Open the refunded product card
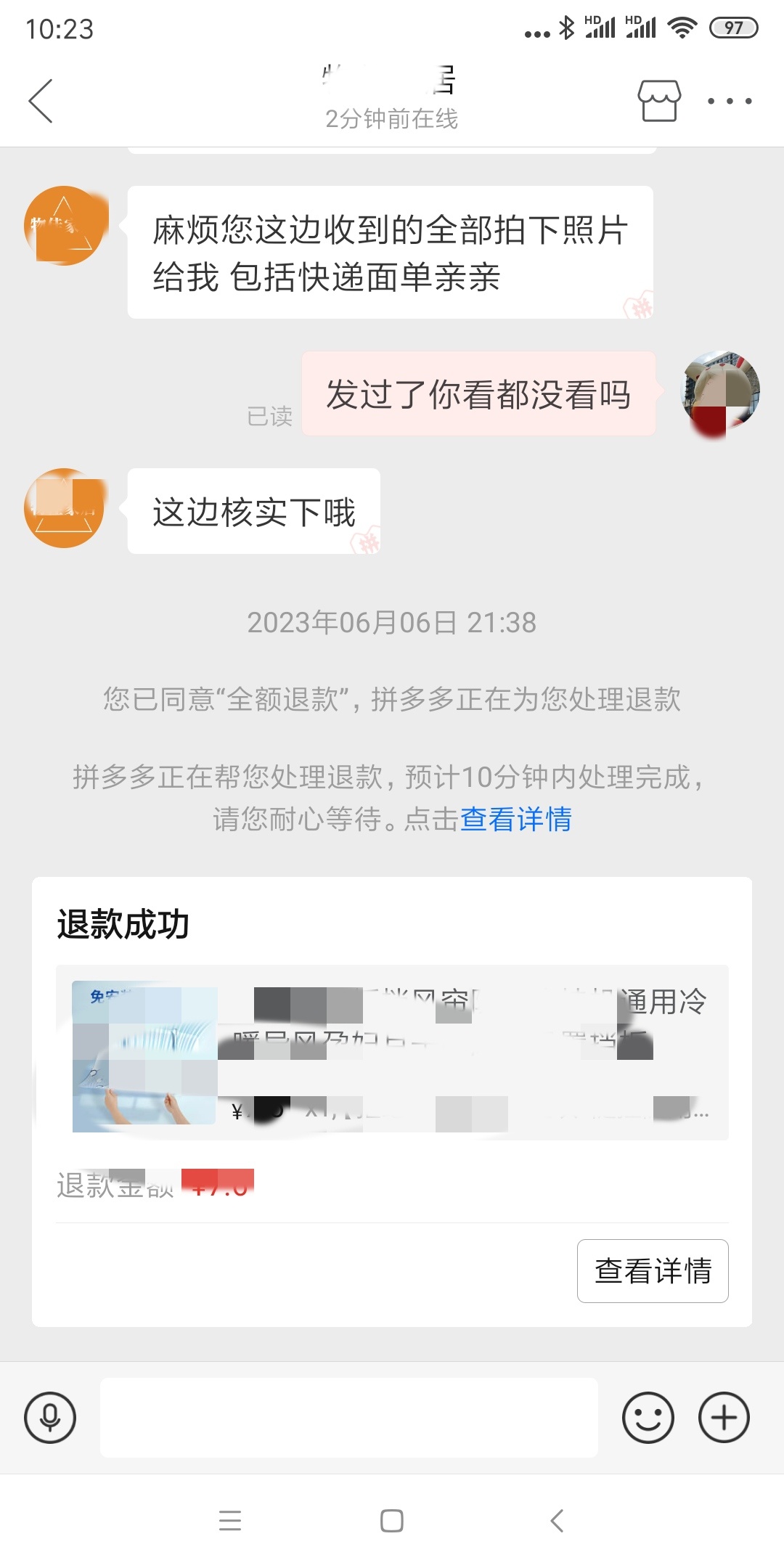Image resolution: width=784 pixels, height=1568 pixels. point(392,1053)
